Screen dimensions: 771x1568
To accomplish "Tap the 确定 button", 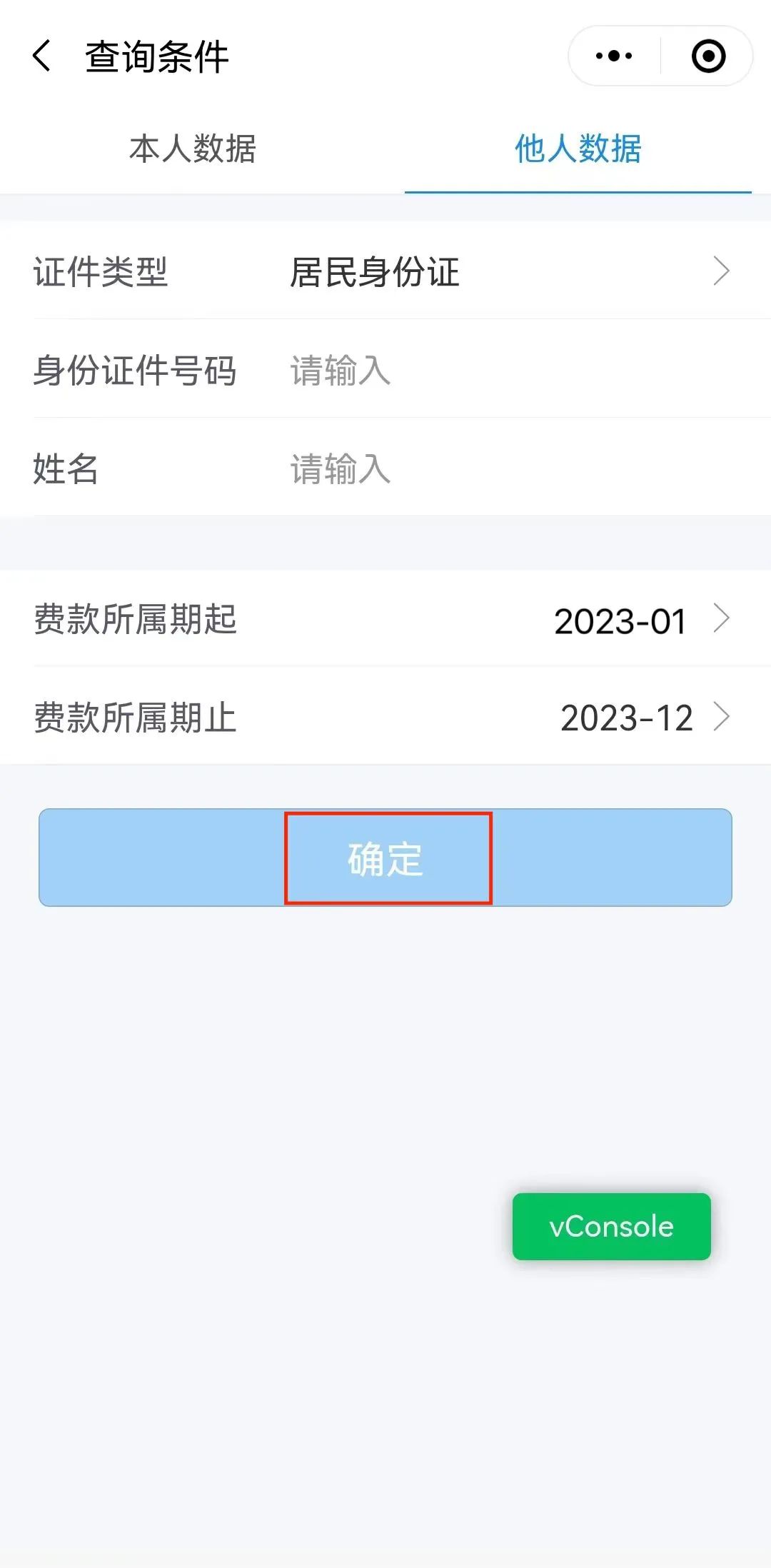I will point(385,858).
